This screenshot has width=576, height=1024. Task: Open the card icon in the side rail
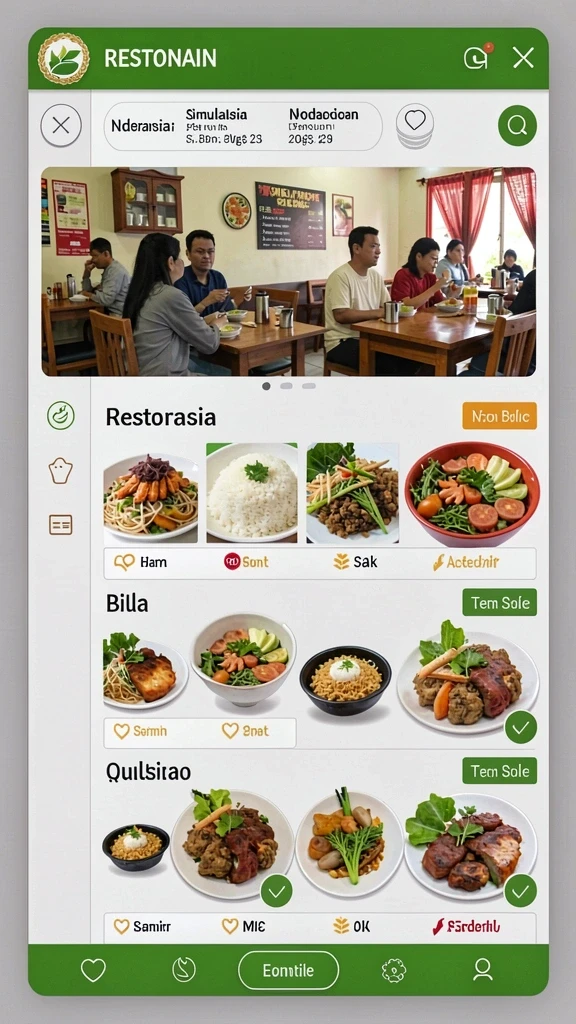(61, 524)
